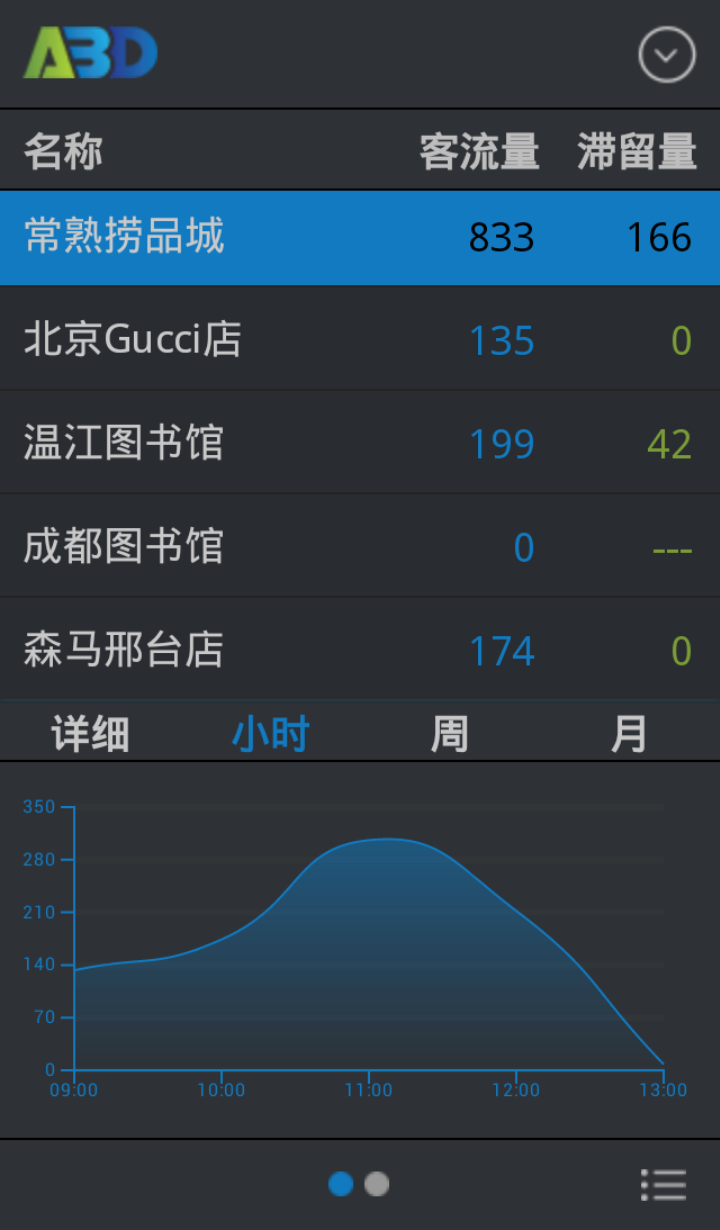Switch to the 详细 tab
Image resolution: width=720 pixels, height=1230 pixels.
90,734
